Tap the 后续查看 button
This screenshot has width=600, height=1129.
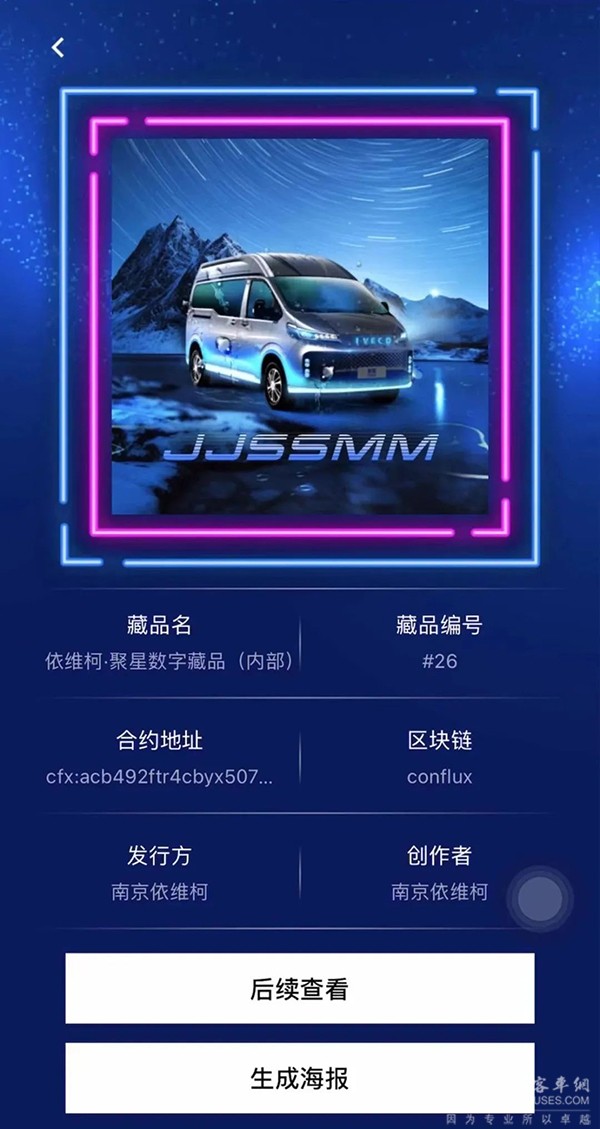(x=300, y=989)
